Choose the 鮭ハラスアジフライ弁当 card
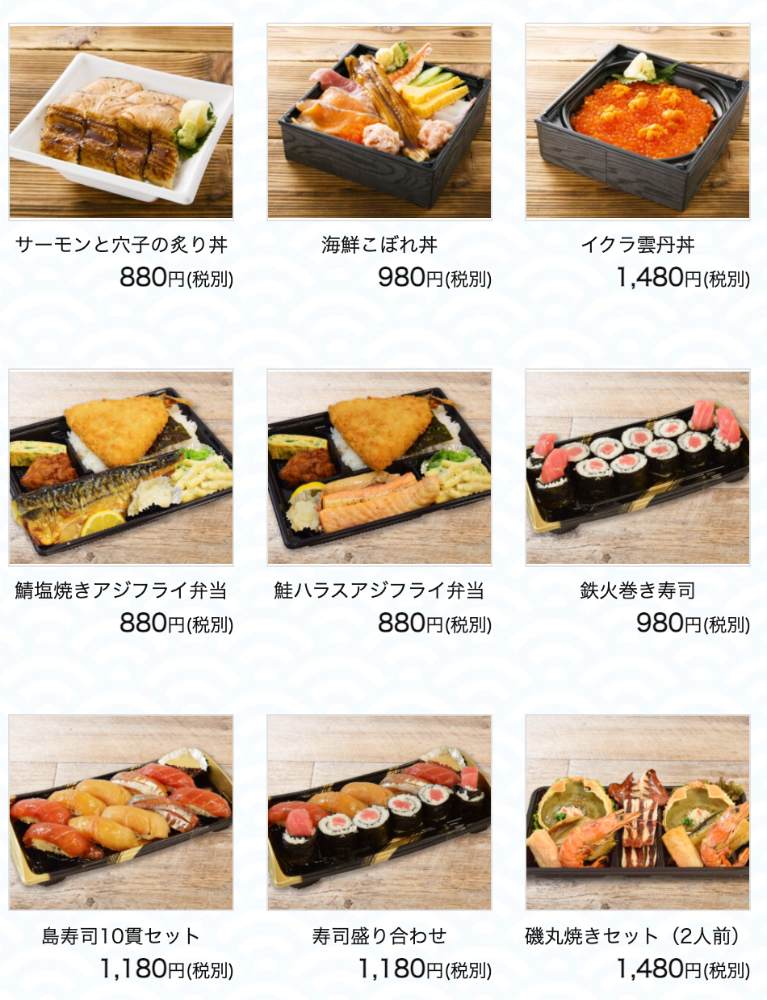Viewport: 767px width, 1000px height. [379, 467]
